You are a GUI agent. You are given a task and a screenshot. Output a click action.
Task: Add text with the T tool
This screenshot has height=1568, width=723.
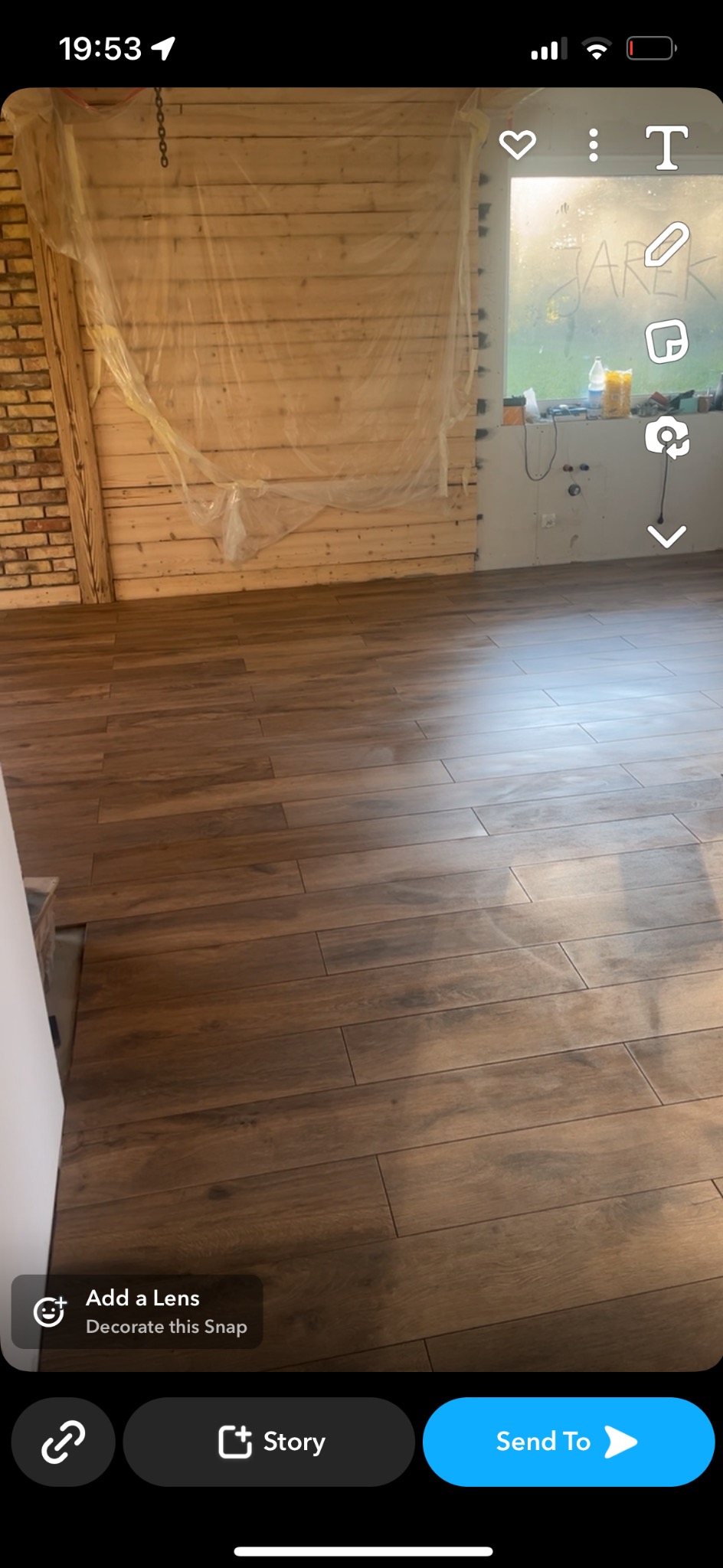(666, 147)
